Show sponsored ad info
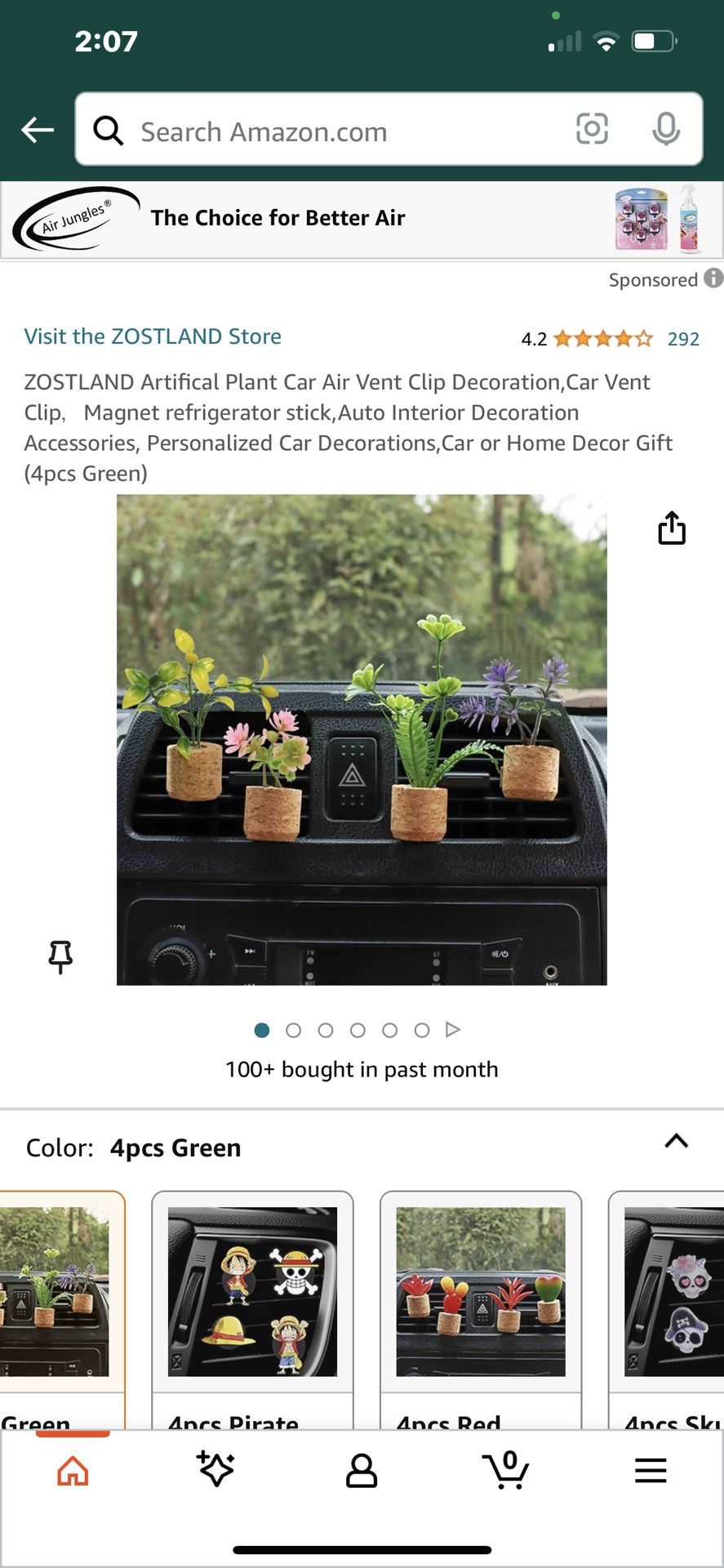724x1568 pixels. [x=713, y=278]
